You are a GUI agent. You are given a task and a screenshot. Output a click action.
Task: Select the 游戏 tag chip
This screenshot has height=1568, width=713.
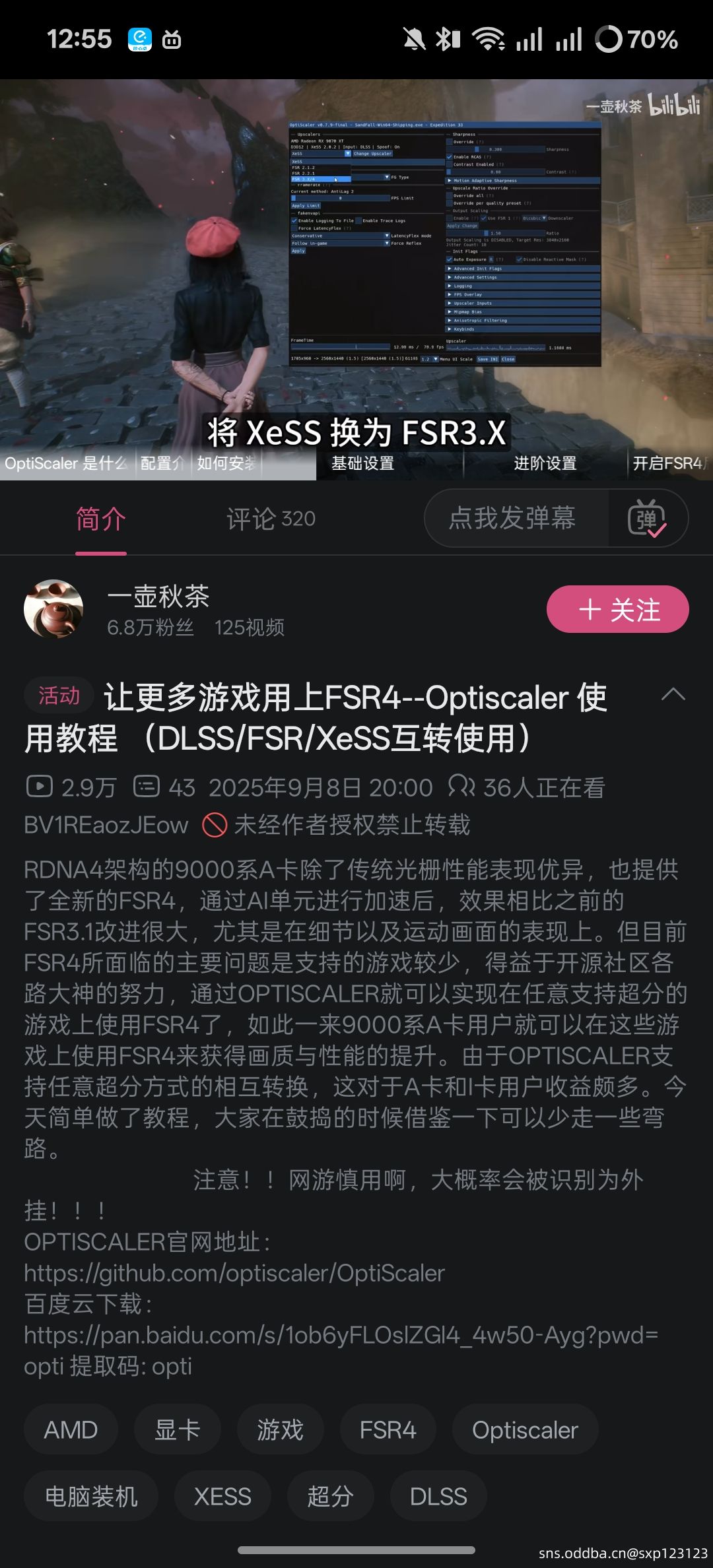pos(280,1429)
